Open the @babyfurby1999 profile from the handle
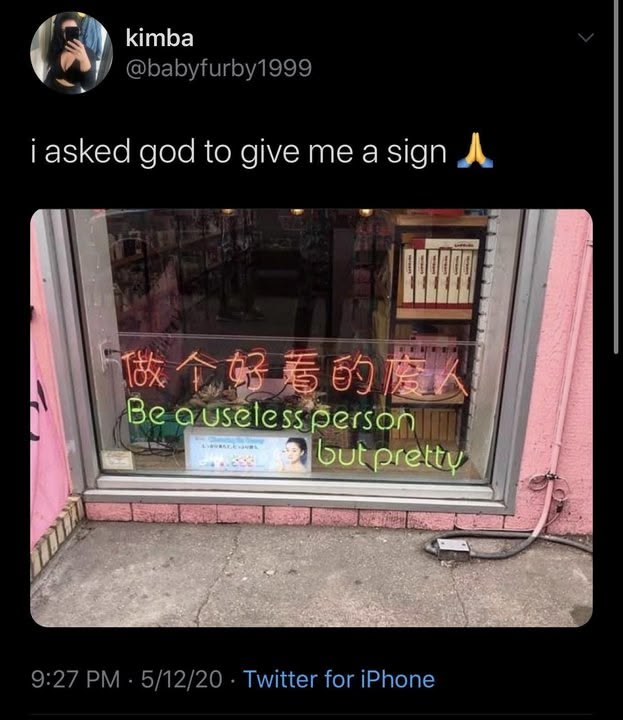This screenshot has width=623, height=720. pos(218,68)
